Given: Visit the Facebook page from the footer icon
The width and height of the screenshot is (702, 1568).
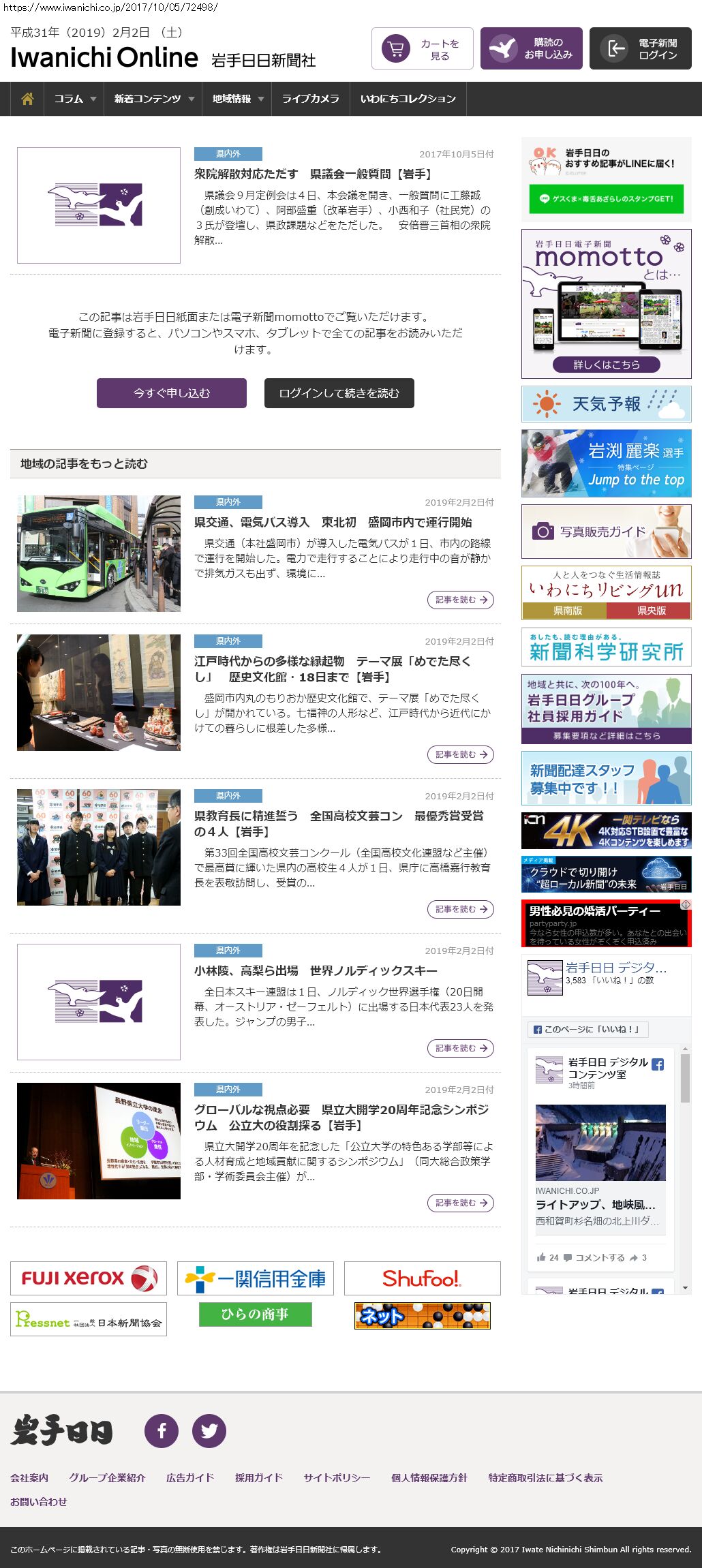Looking at the screenshot, I should coord(162,1430).
